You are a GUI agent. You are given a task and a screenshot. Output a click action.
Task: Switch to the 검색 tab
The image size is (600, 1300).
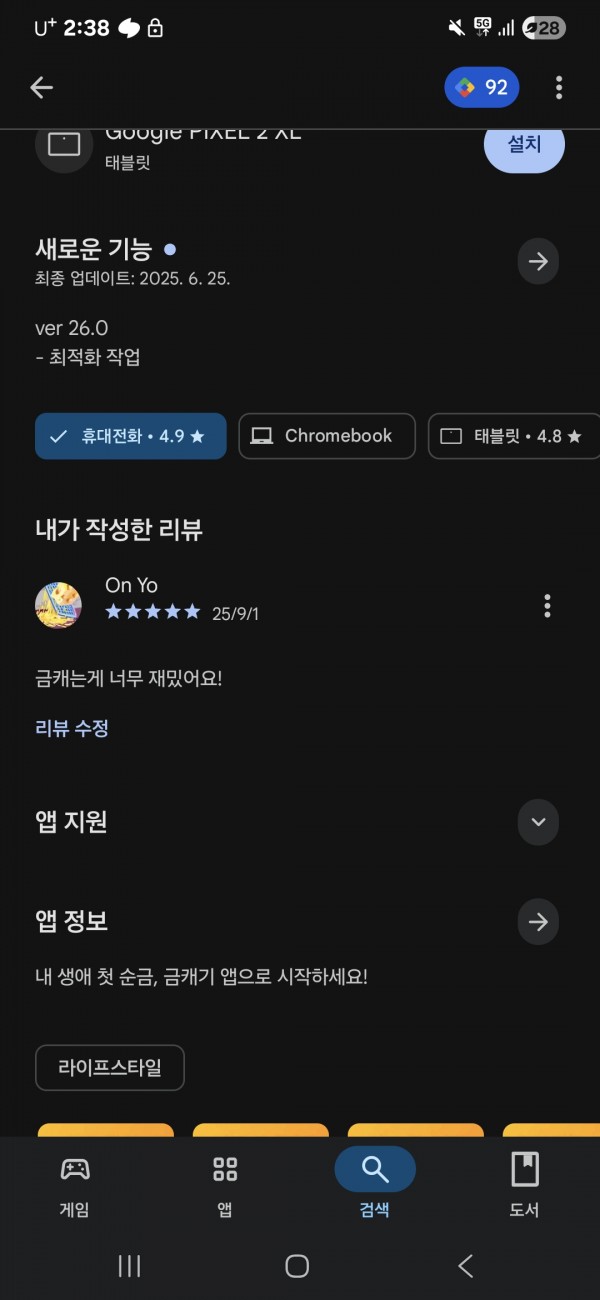coord(375,1185)
